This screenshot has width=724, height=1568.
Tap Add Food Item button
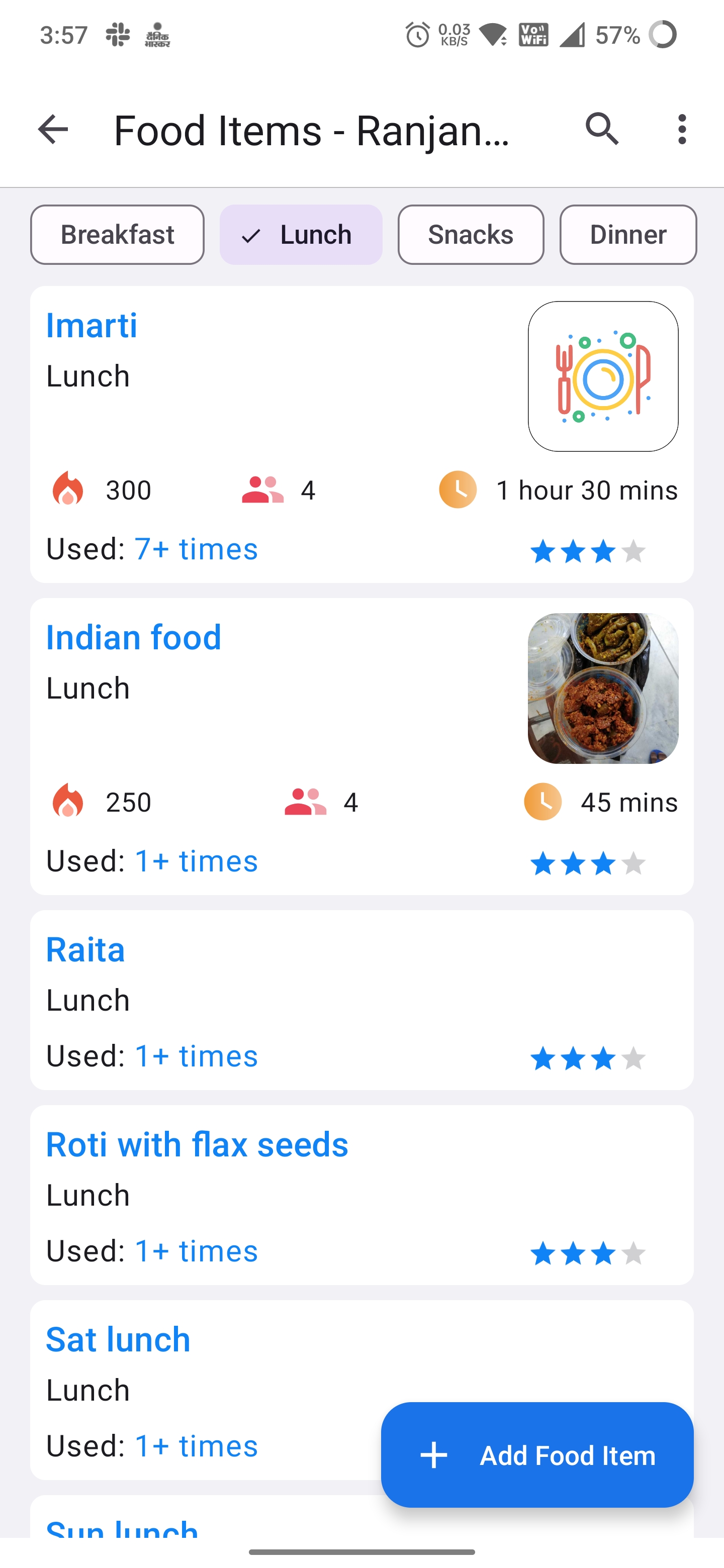[537, 1455]
